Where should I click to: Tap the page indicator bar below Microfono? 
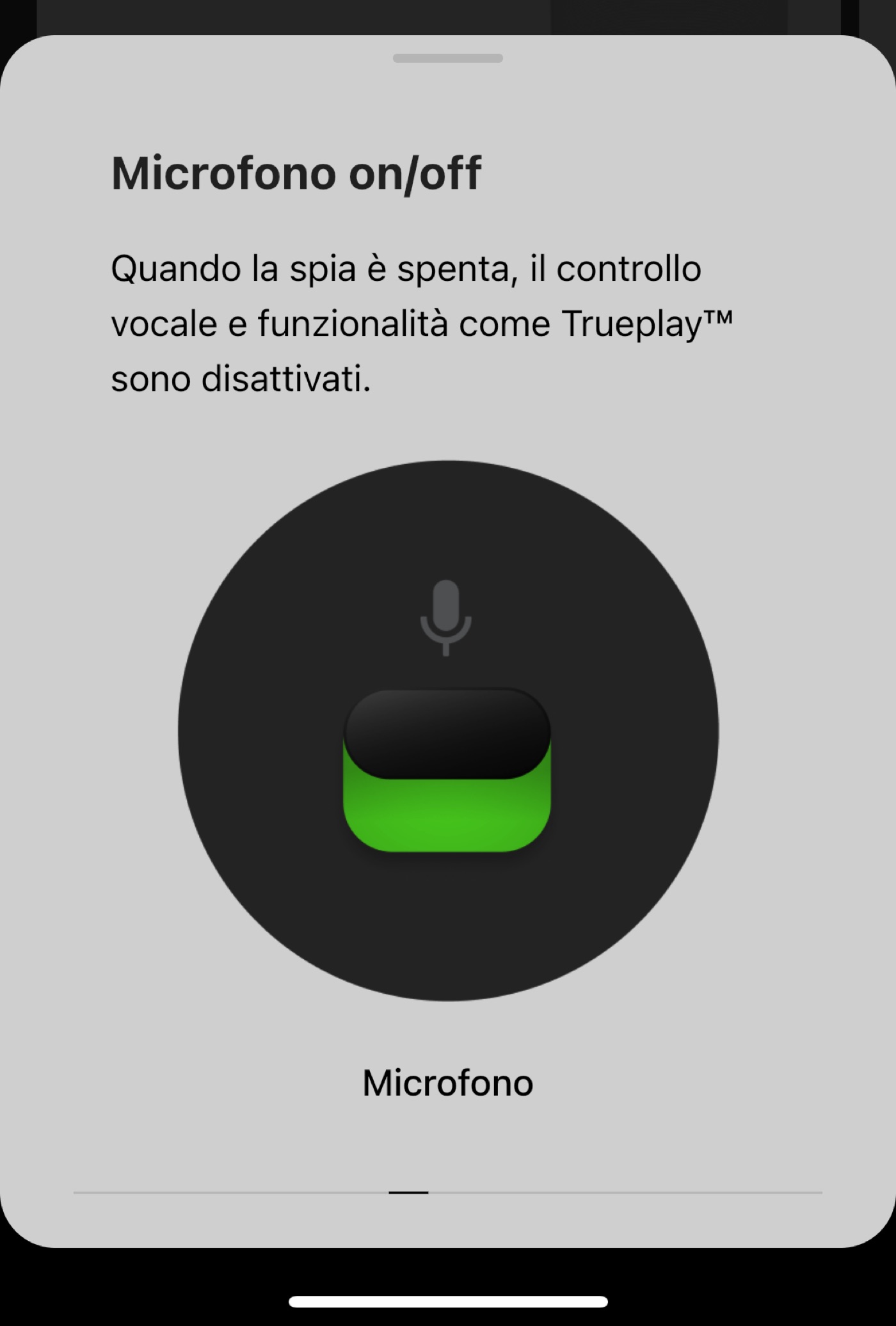coord(408,1192)
